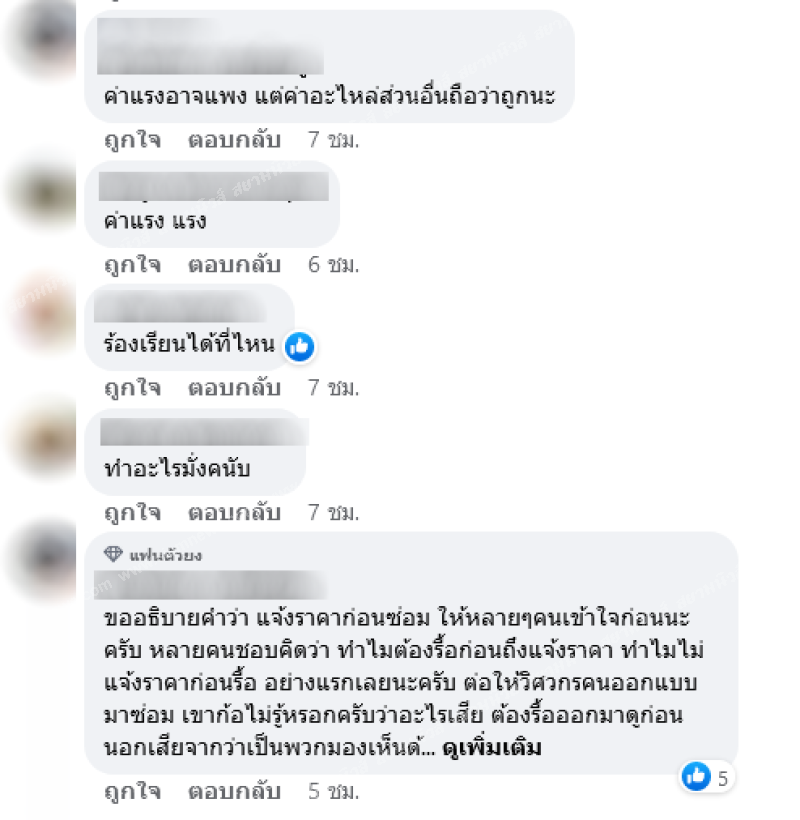Reply to the comment 'ค่าแรงอาจแพง แต่ค่าอะไหล่ส่วนอื่นถือว่าถูกนะ'

[234, 139]
